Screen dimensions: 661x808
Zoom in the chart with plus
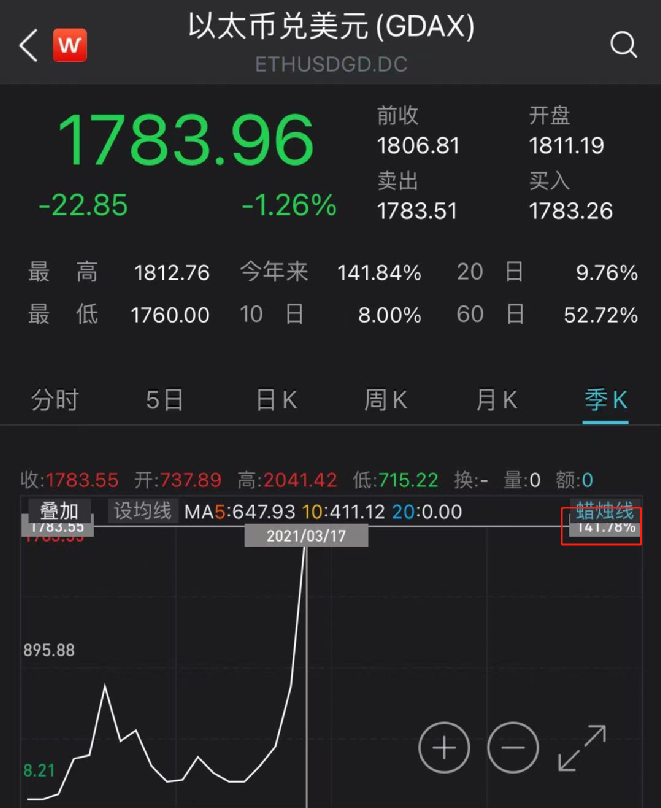pos(445,748)
